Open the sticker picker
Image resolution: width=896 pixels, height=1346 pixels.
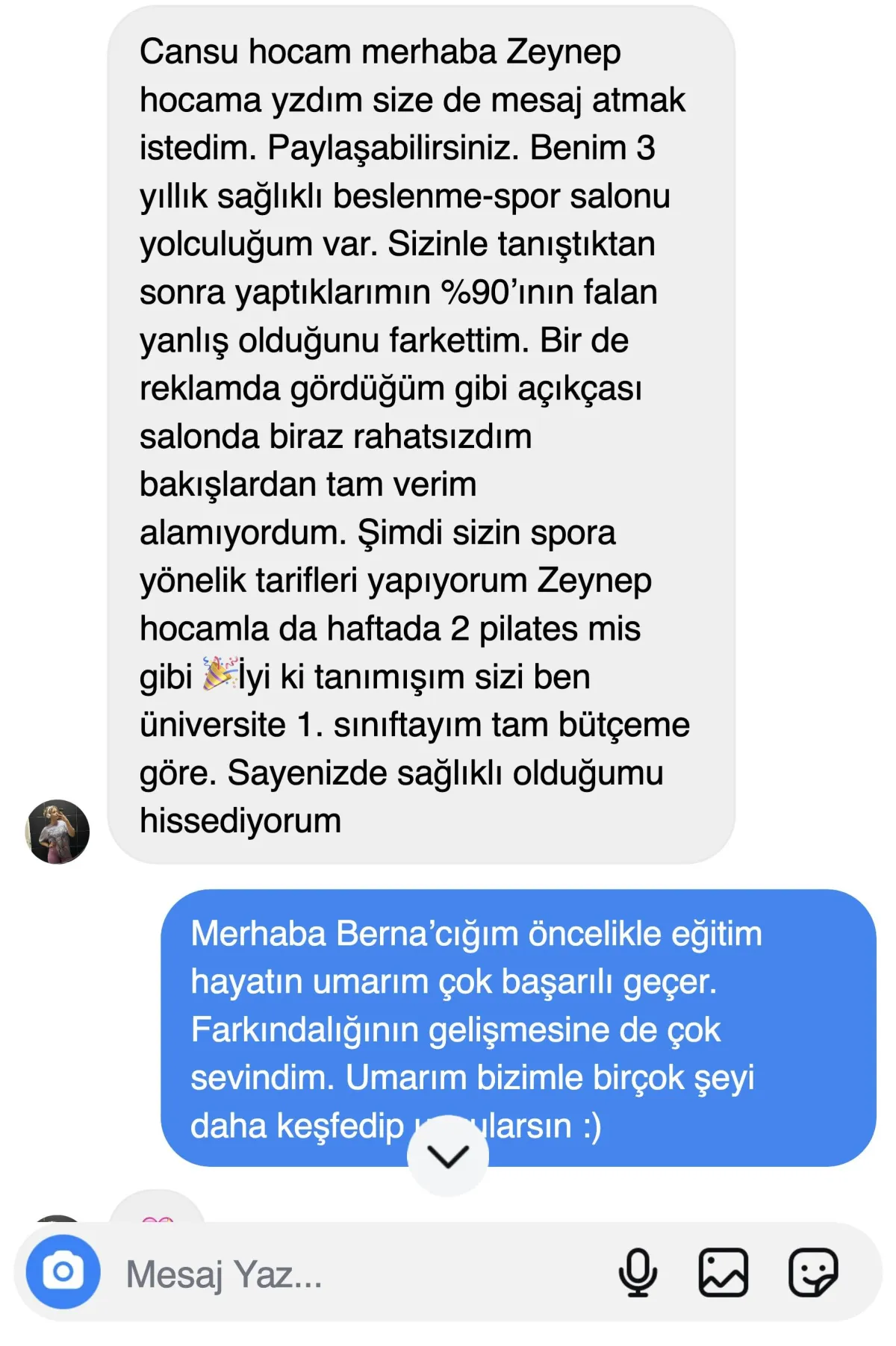coord(813,1272)
